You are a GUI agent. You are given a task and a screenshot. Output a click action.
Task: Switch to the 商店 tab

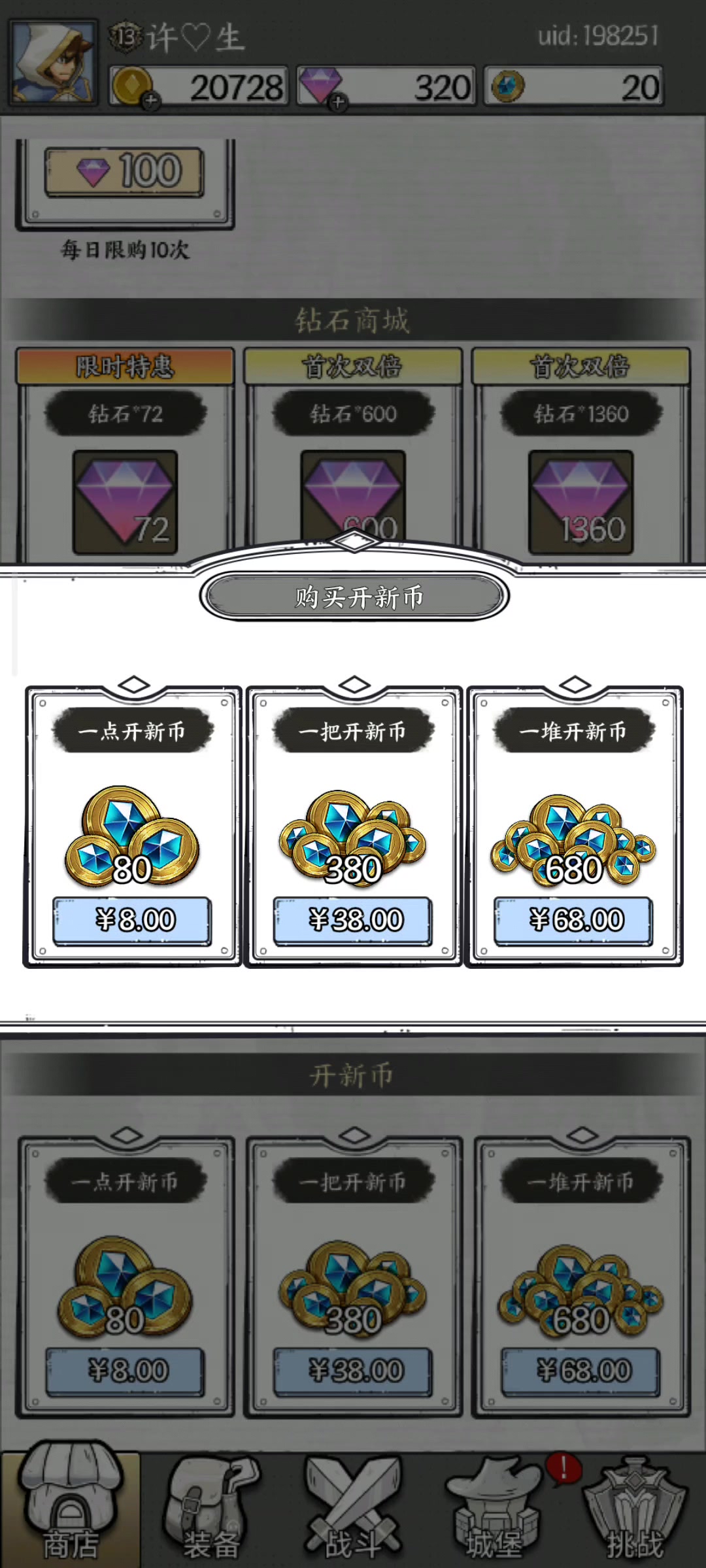71,1509
